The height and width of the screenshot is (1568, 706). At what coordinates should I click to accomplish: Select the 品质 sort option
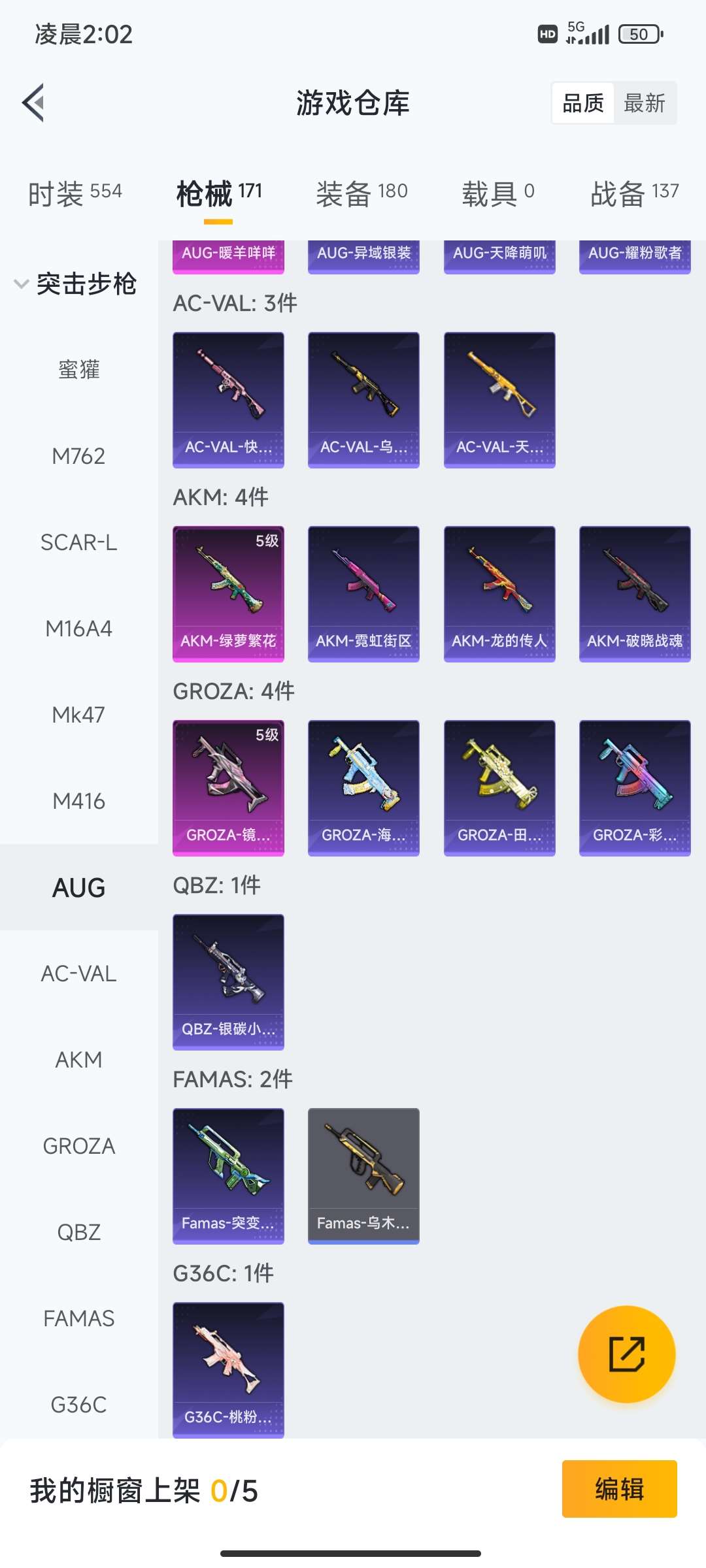pos(583,103)
